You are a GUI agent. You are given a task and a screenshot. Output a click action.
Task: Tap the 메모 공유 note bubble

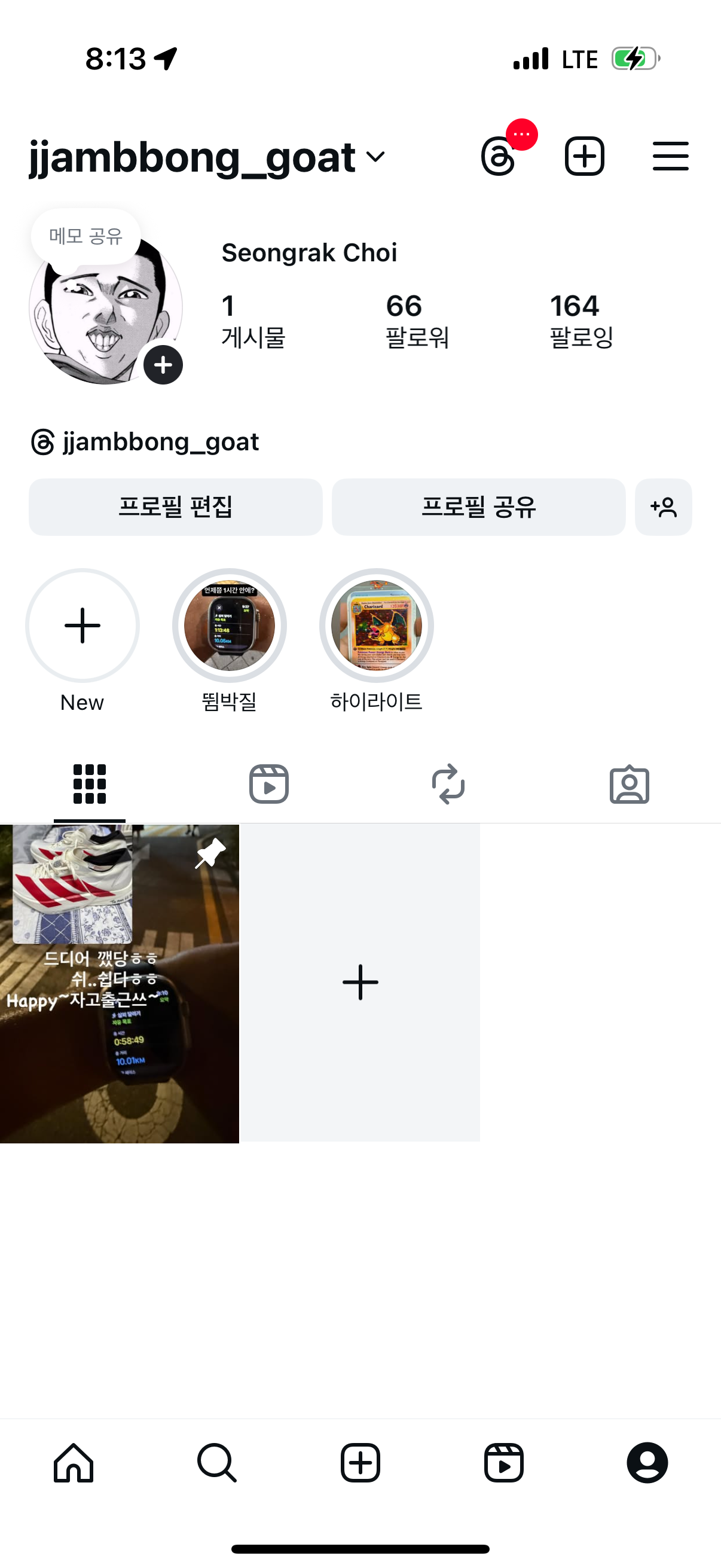tap(85, 236)
